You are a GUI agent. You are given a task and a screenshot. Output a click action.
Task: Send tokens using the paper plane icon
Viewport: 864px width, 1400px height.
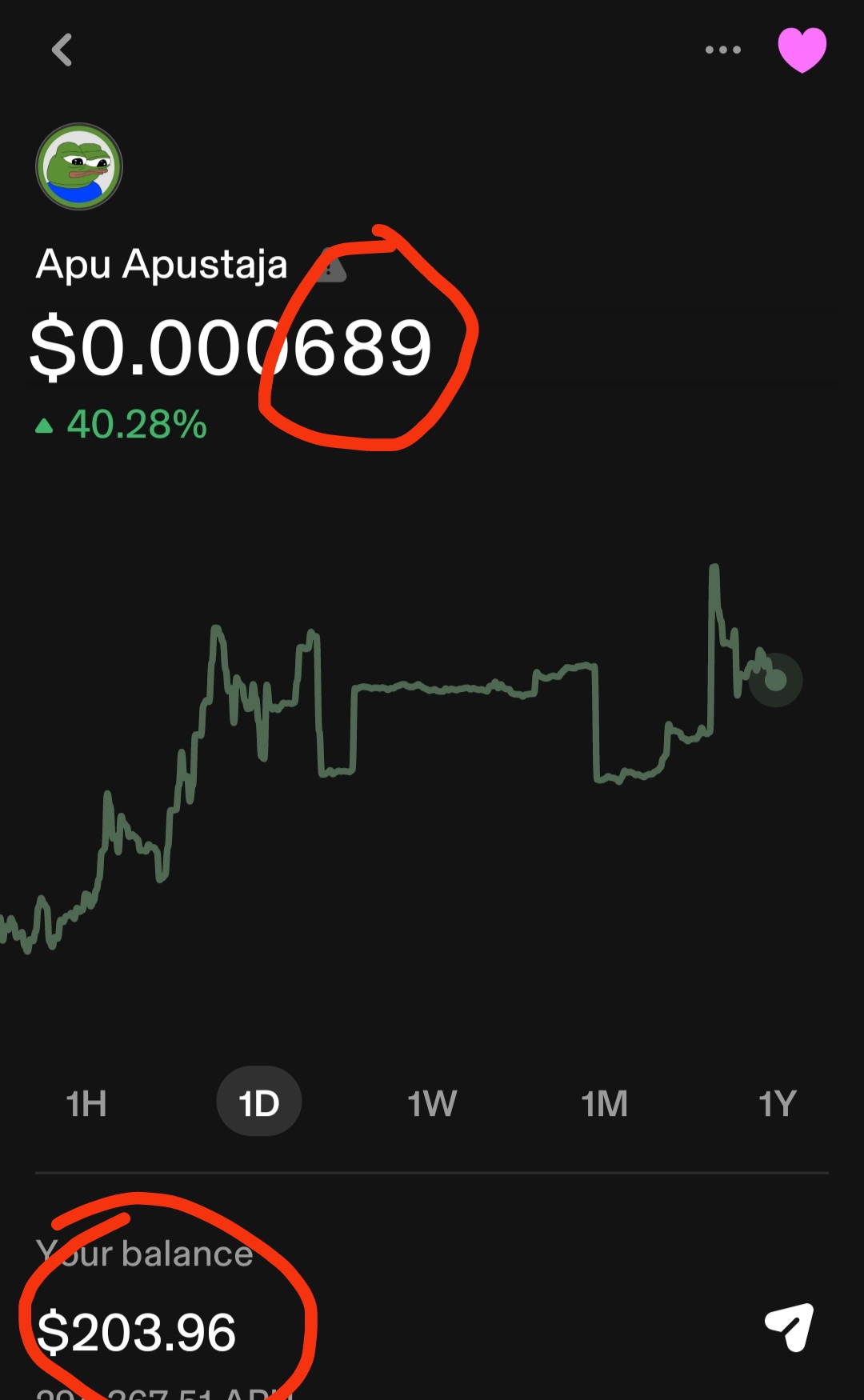[x=790, y=1327]
